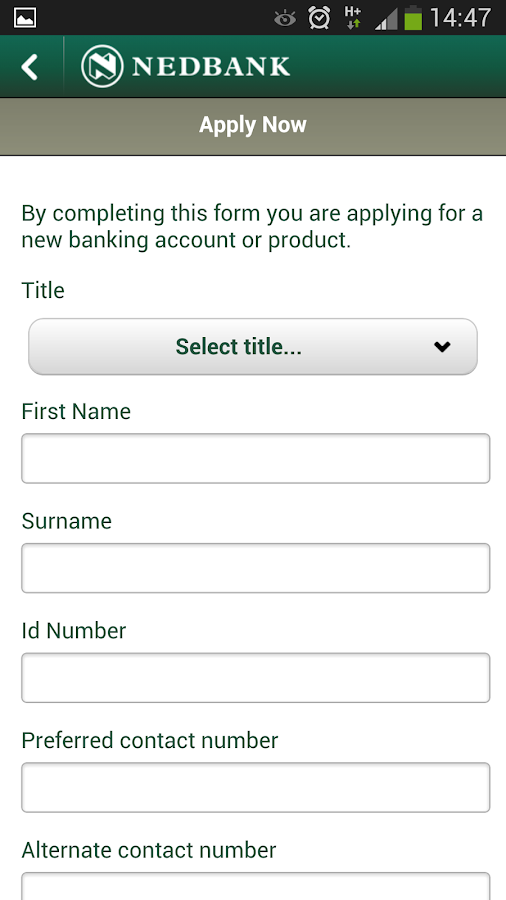Go back using the header arrow

(x=30, y=67)
